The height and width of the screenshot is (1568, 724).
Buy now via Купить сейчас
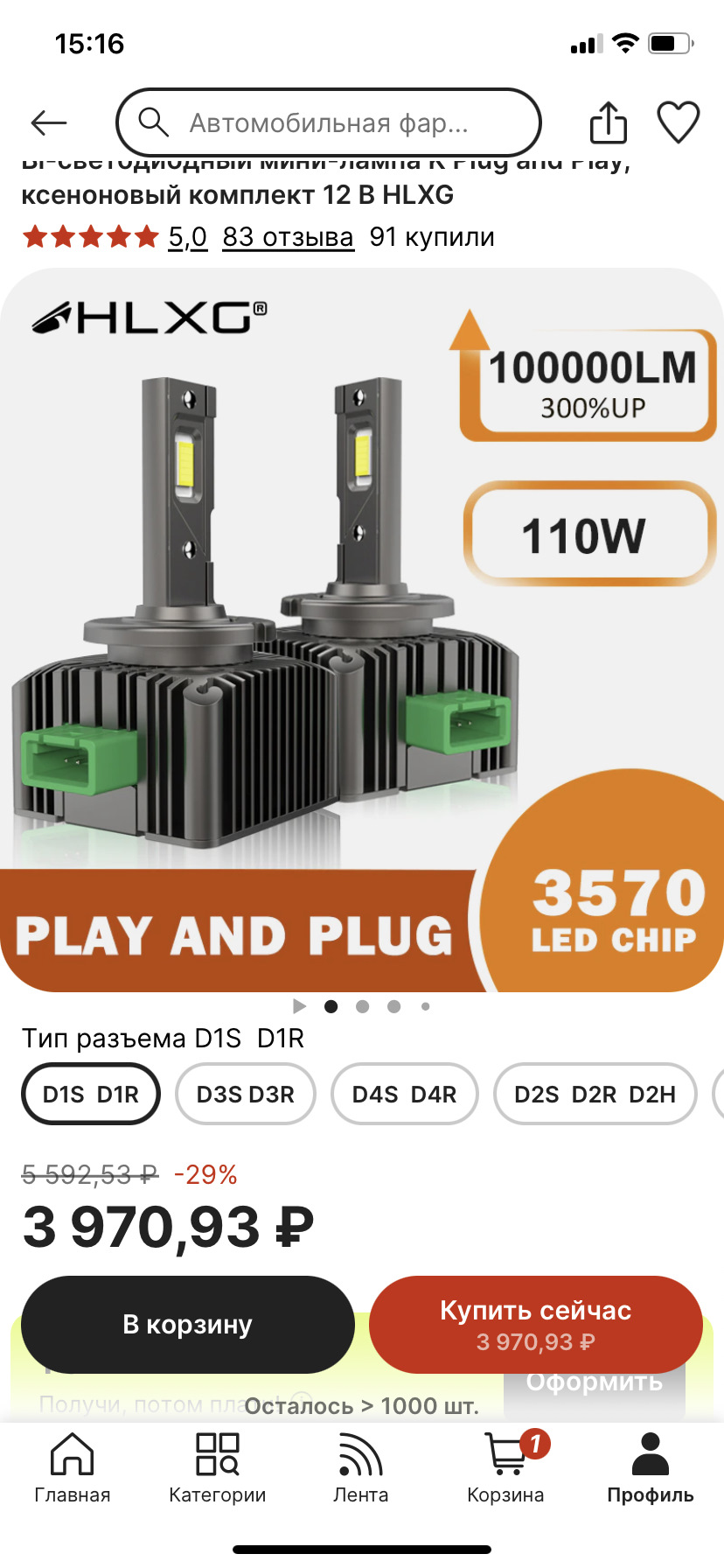pos(535,1325)
